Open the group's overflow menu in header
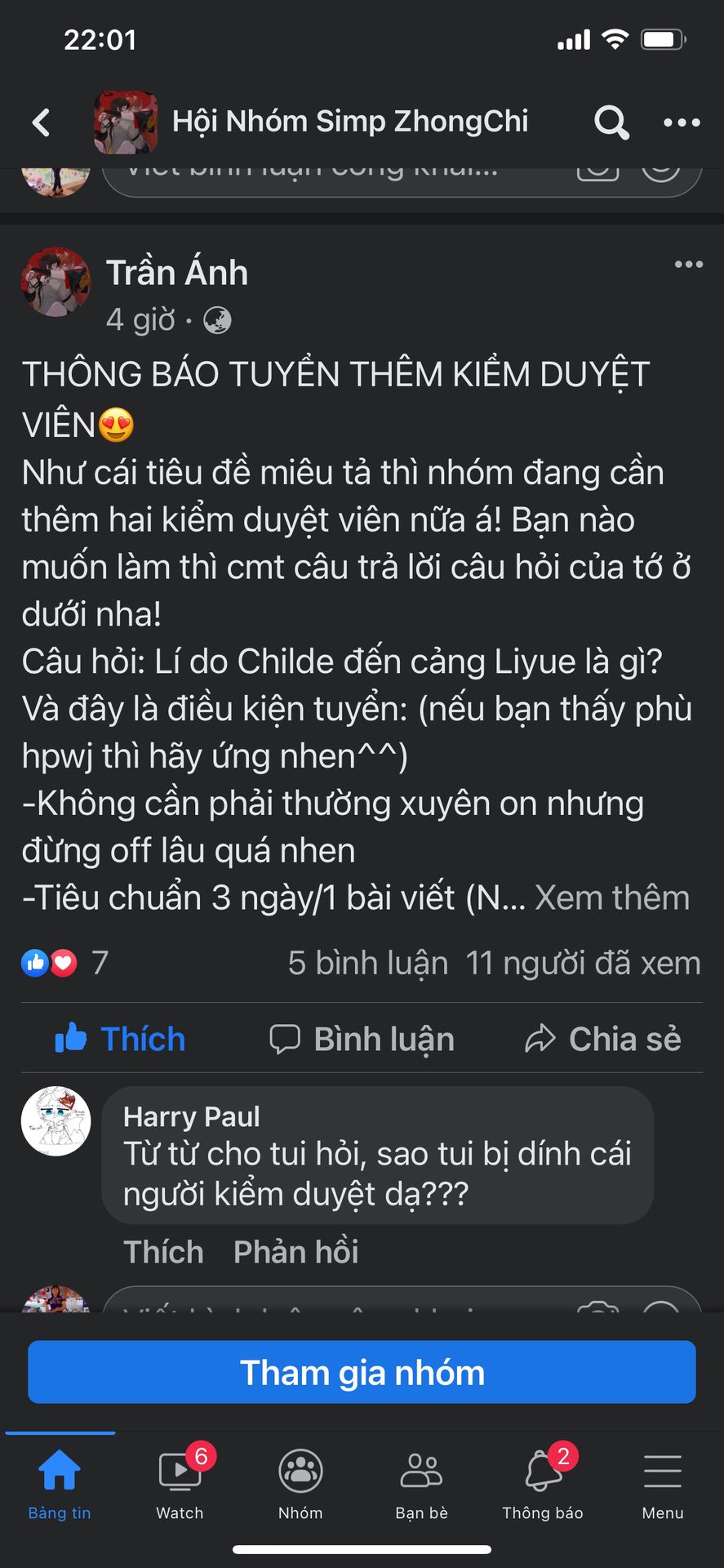Image resolution: width=724 pixels, height=1568 pixels. pyautogui.click(x=682, y=122)
